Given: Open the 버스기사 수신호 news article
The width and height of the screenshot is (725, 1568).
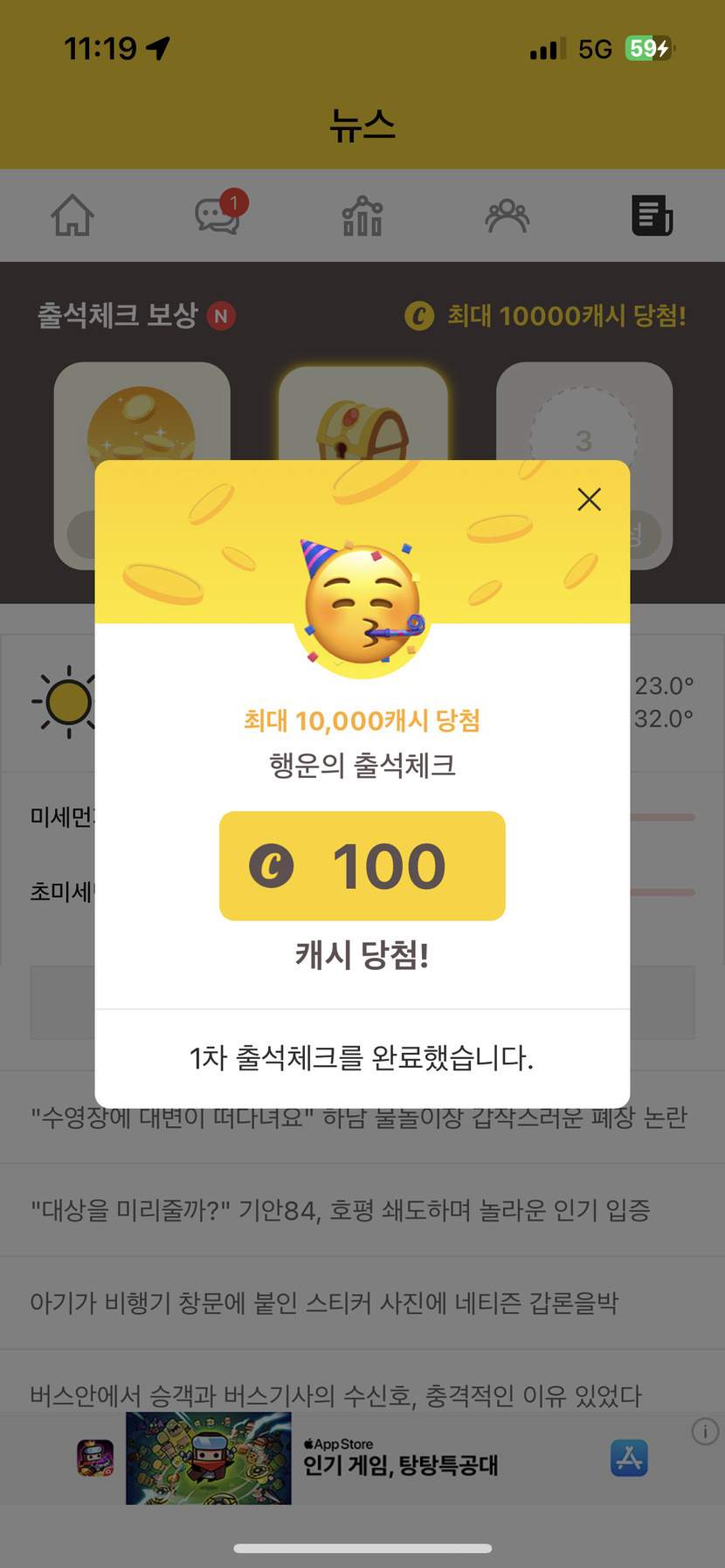Looking at the screenshot, I should [x=336, y=1394].
